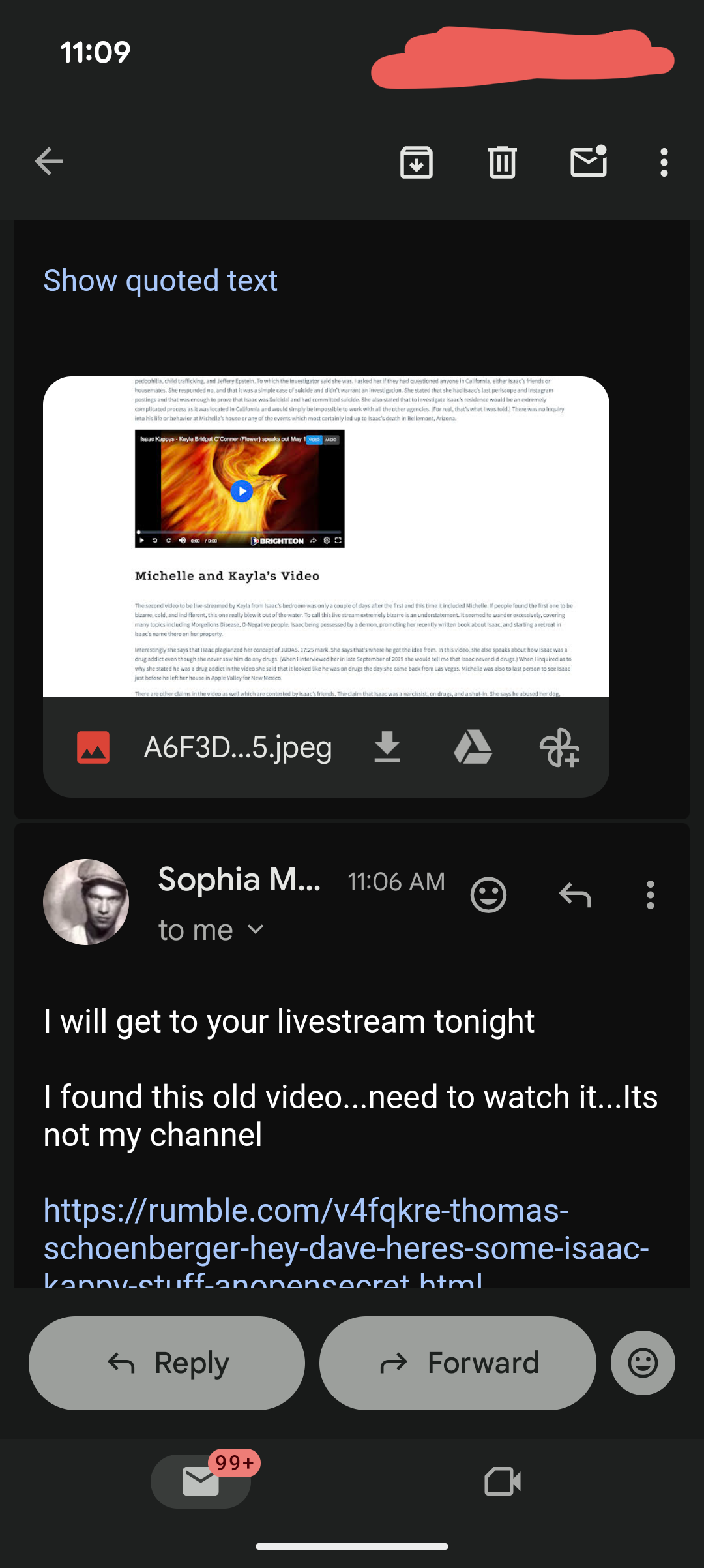Open more options for Sophia's message

650,895
